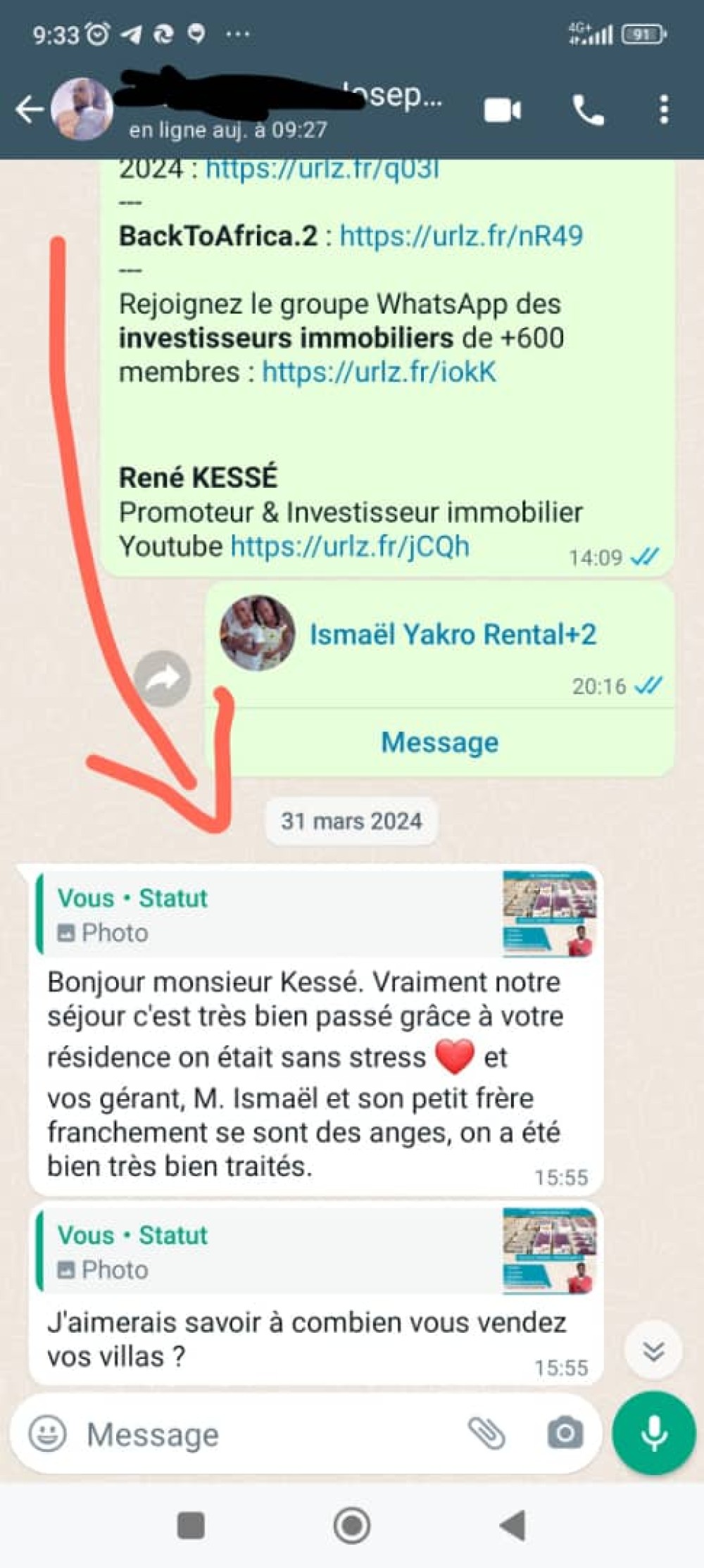Jump to the latest messages

(x=653, y=1350)
